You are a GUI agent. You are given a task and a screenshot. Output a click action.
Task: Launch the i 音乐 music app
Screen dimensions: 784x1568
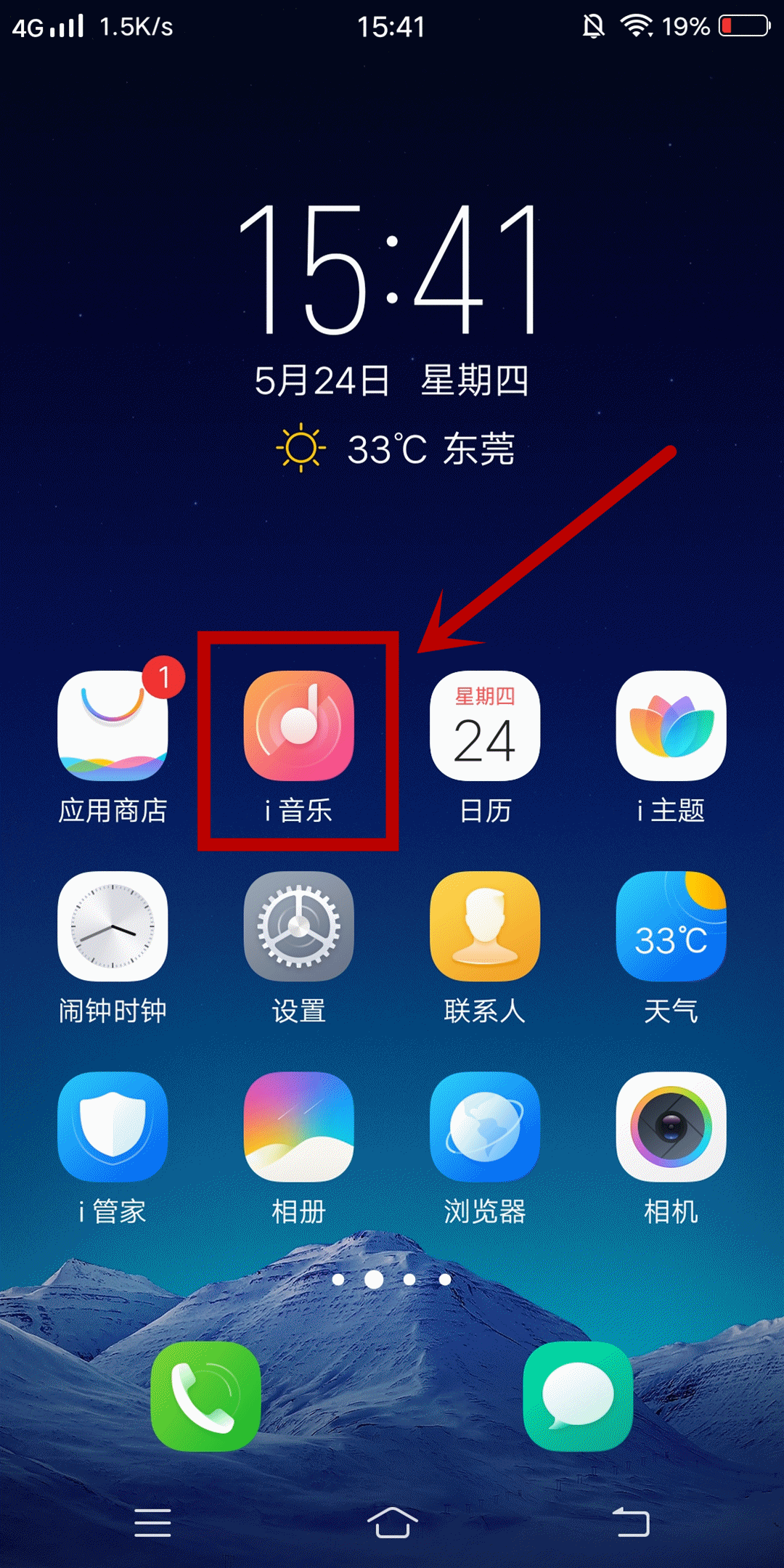coord(298,726)
